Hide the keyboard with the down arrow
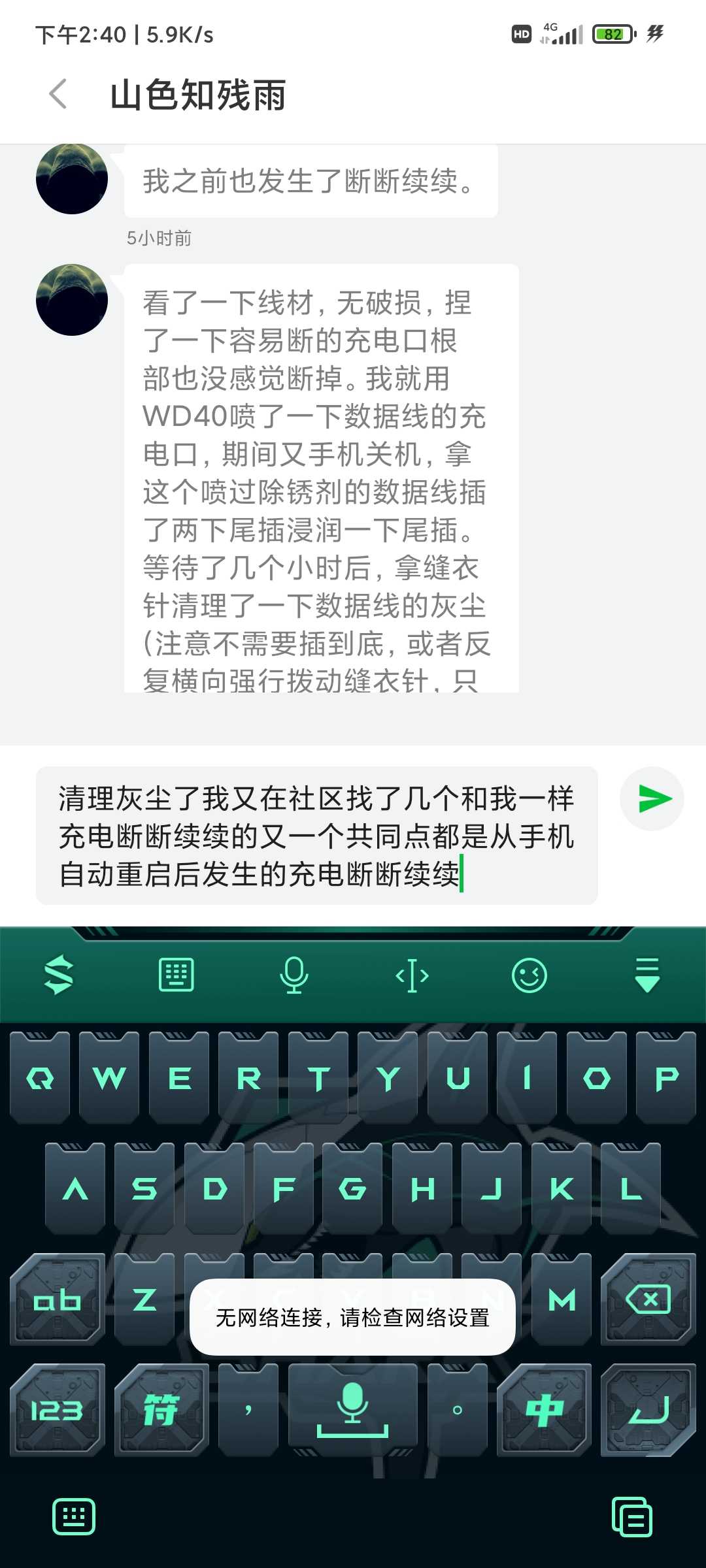Image resolution: width=706 pixels, height=1568 pixels. pos(647,975)
